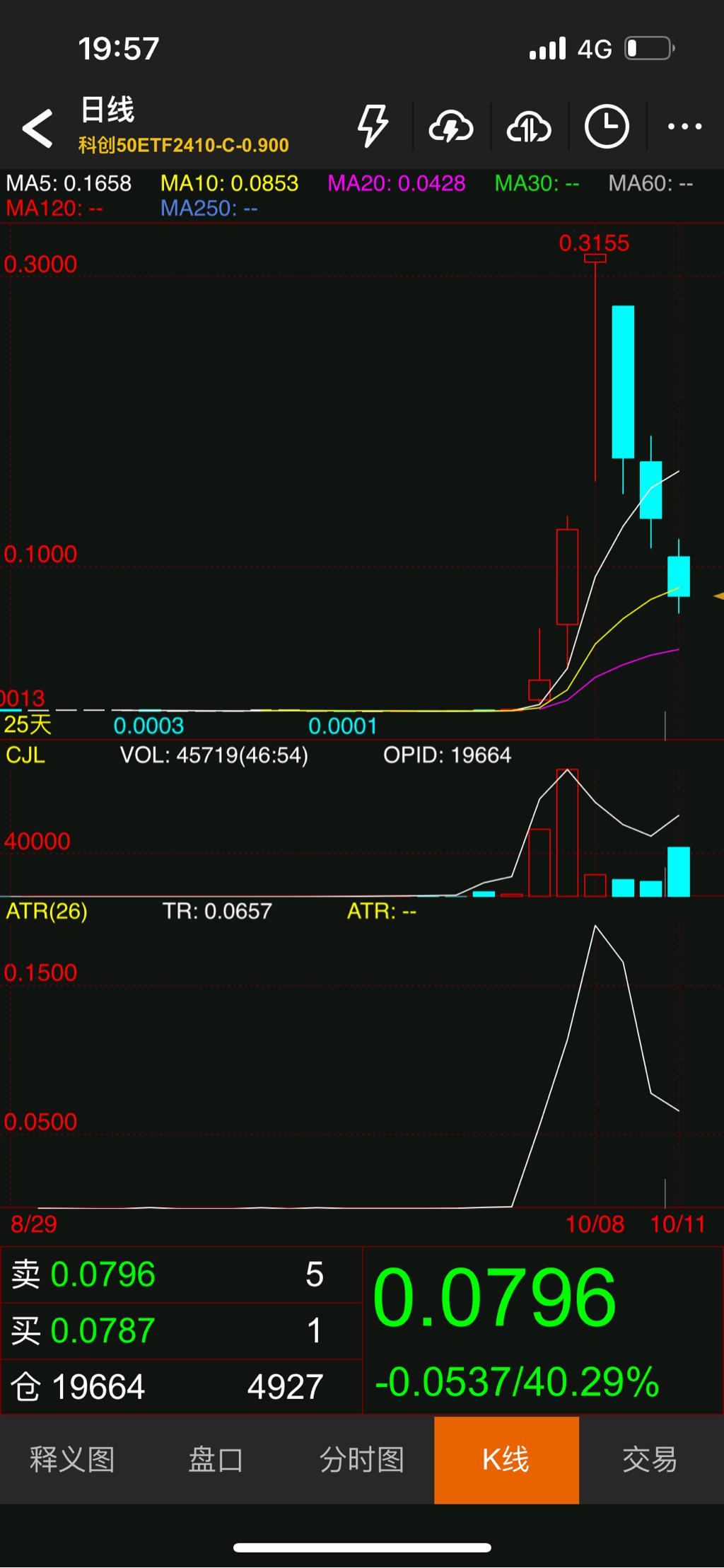Tap the lightning bolt quick order icon
The height and width of the screenshot is (1568, 724).
373,127
